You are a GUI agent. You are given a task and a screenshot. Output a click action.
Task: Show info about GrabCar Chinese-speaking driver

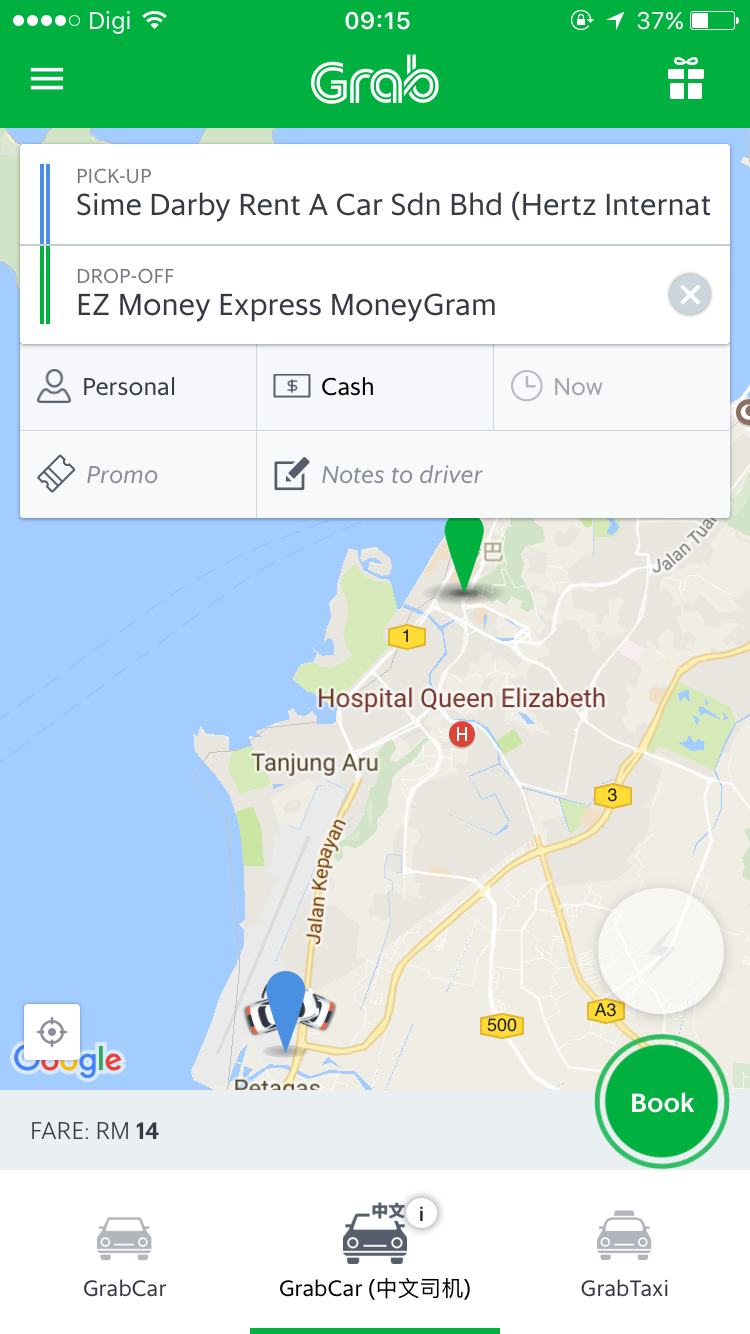click(422, 1214)
